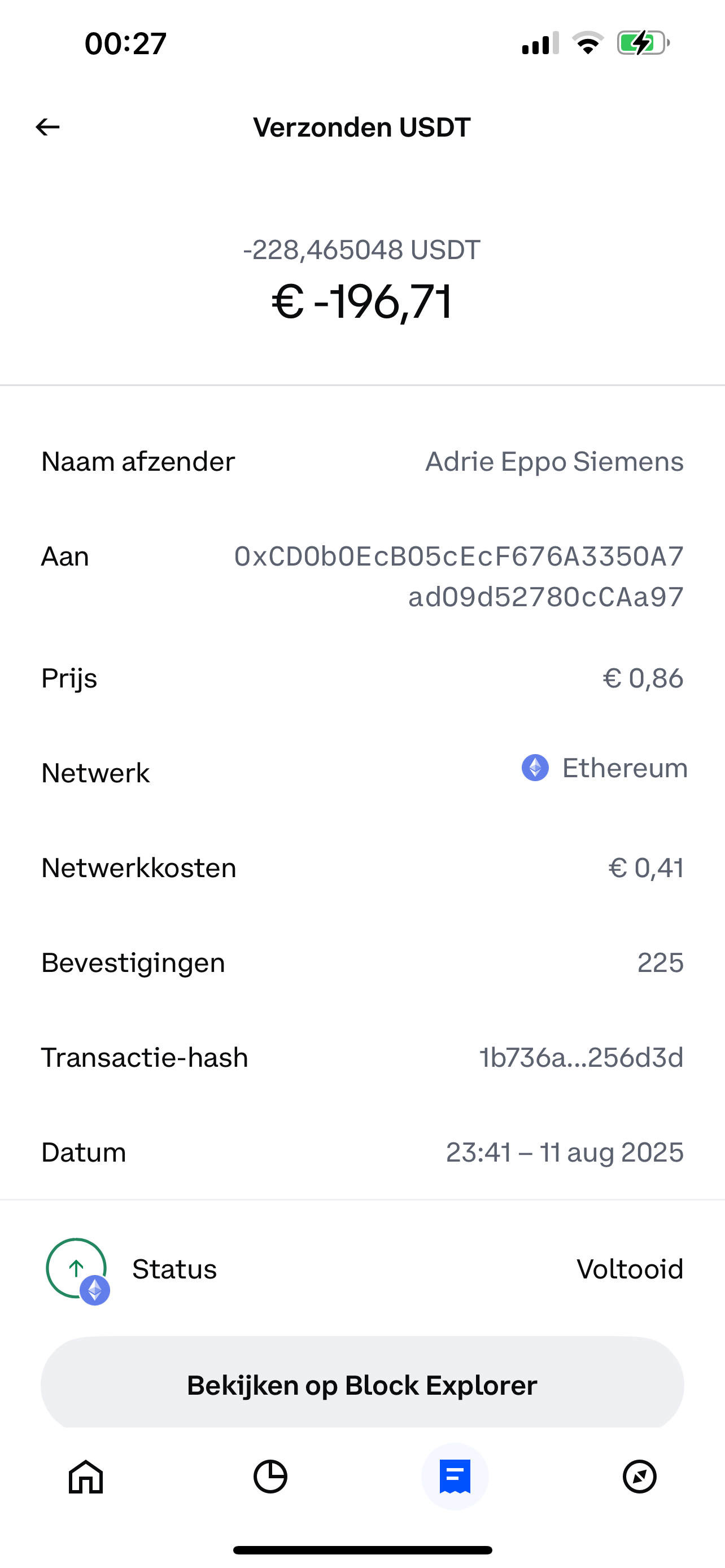This screenshot has height=1568, width=725.
Task: Select the transactions receipt tab
Action: click(455, 1477)
